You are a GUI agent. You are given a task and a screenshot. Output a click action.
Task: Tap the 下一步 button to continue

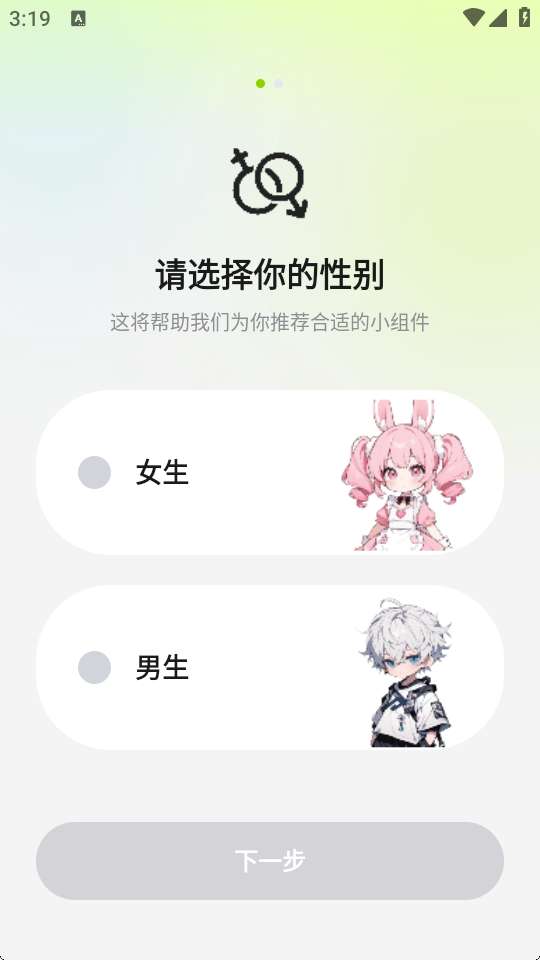[x=269, y=861]
